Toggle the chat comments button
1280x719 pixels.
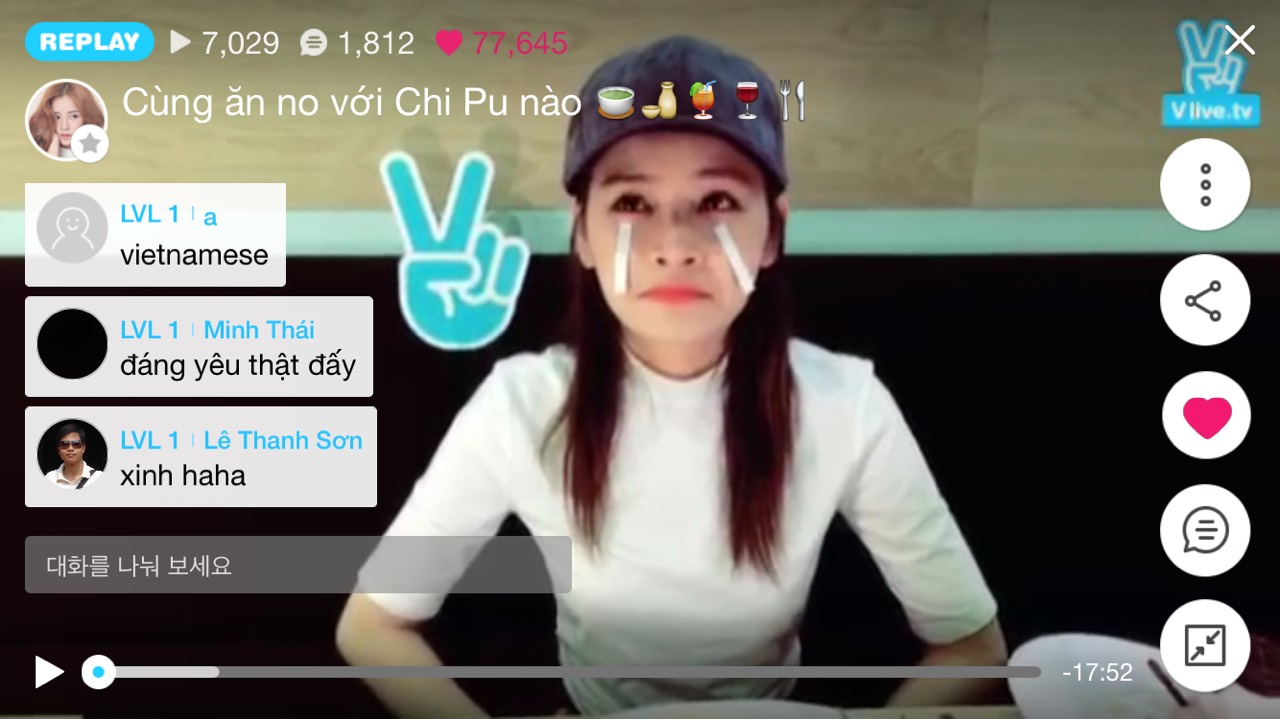tap(1205, 530)
